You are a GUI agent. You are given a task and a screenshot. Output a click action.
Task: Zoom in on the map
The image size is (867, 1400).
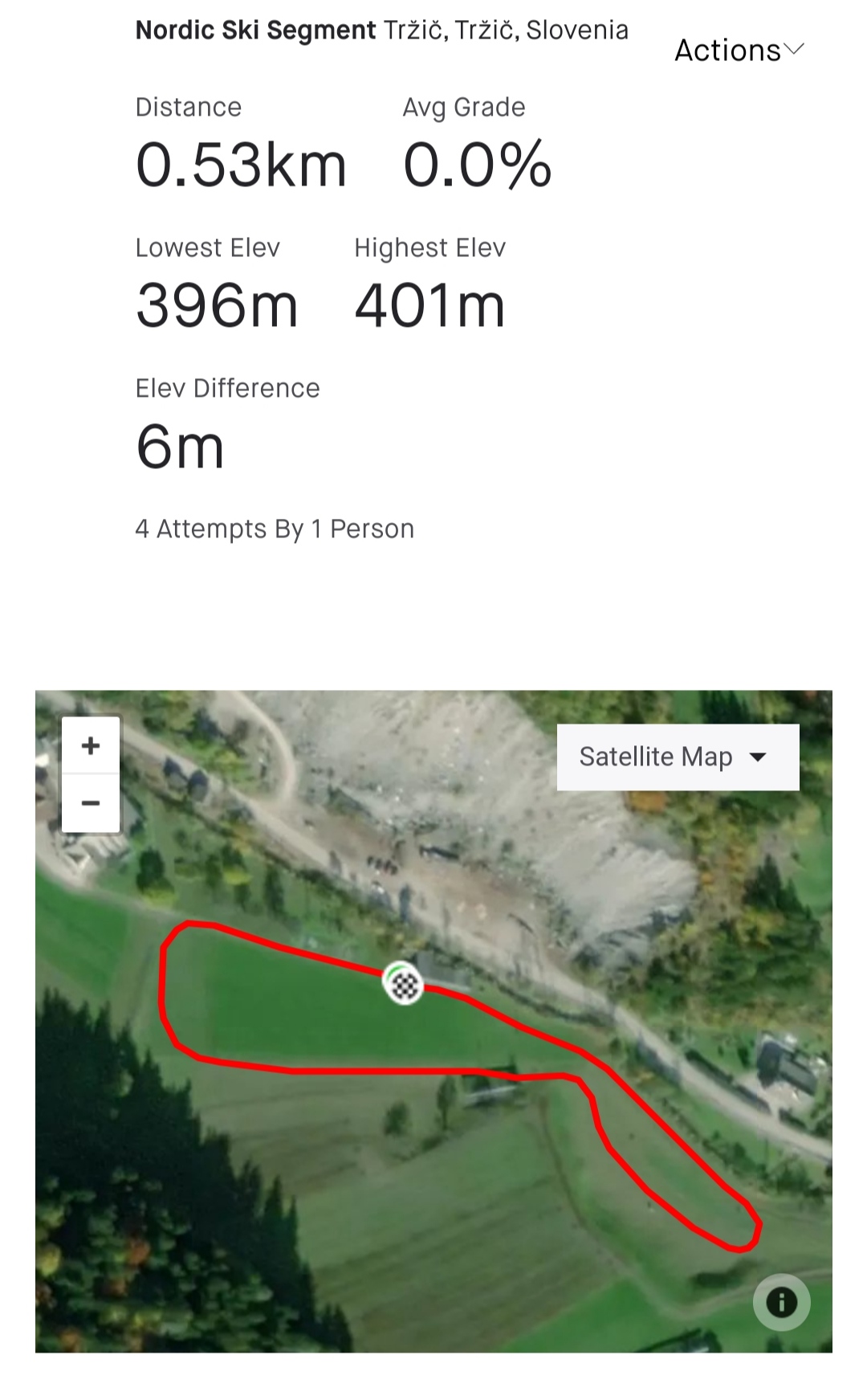click(x=91, y=745)
